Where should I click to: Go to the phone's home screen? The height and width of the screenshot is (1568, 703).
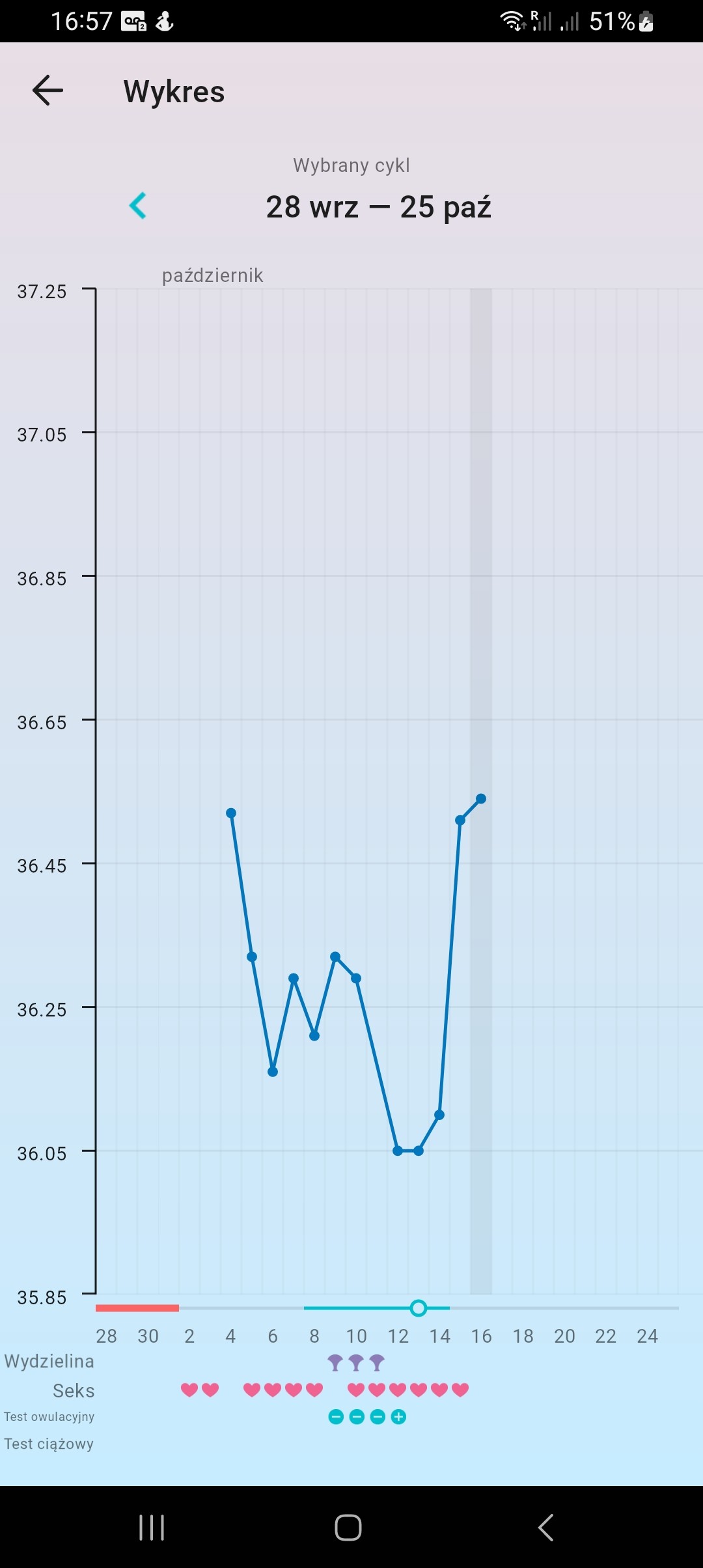pos(348,1528)
